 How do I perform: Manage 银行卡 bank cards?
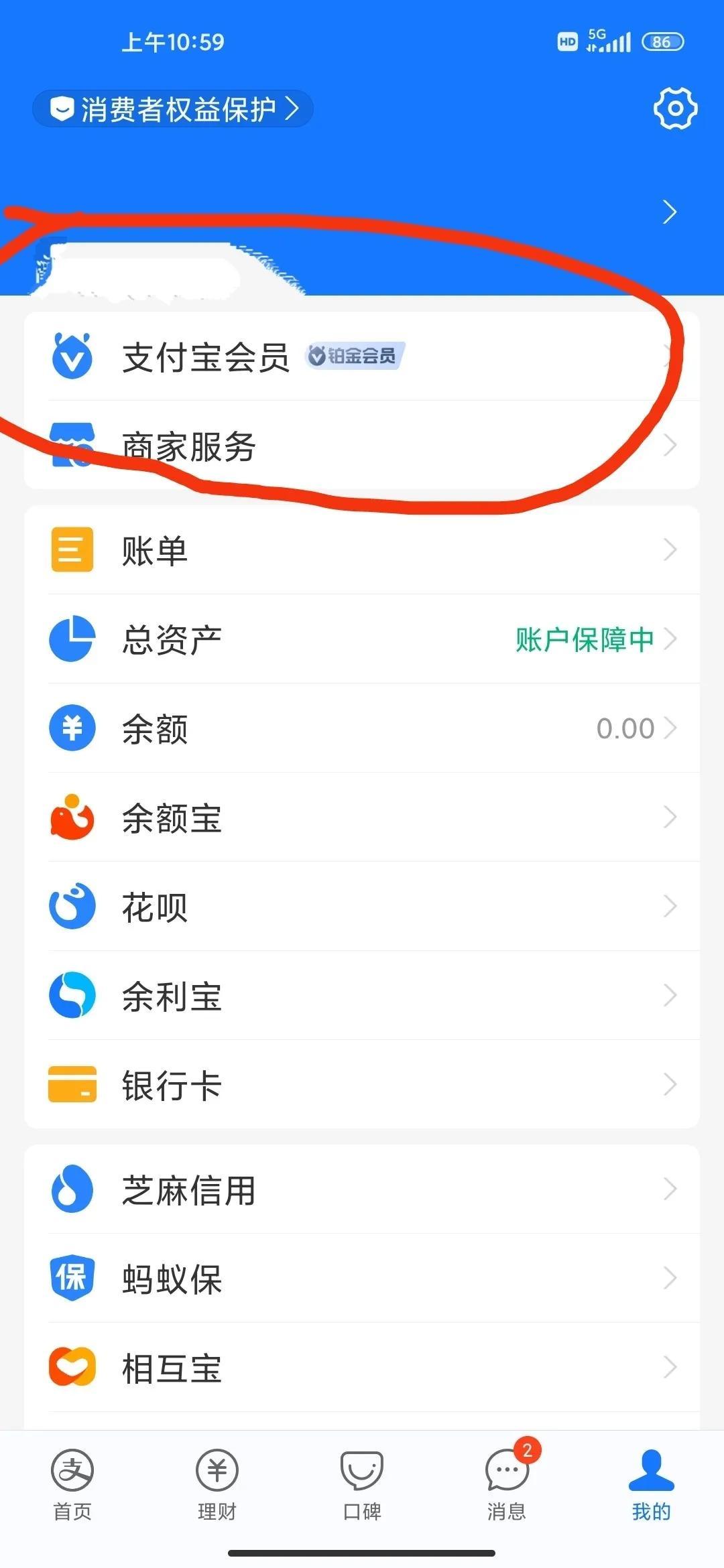(362, 1085)
